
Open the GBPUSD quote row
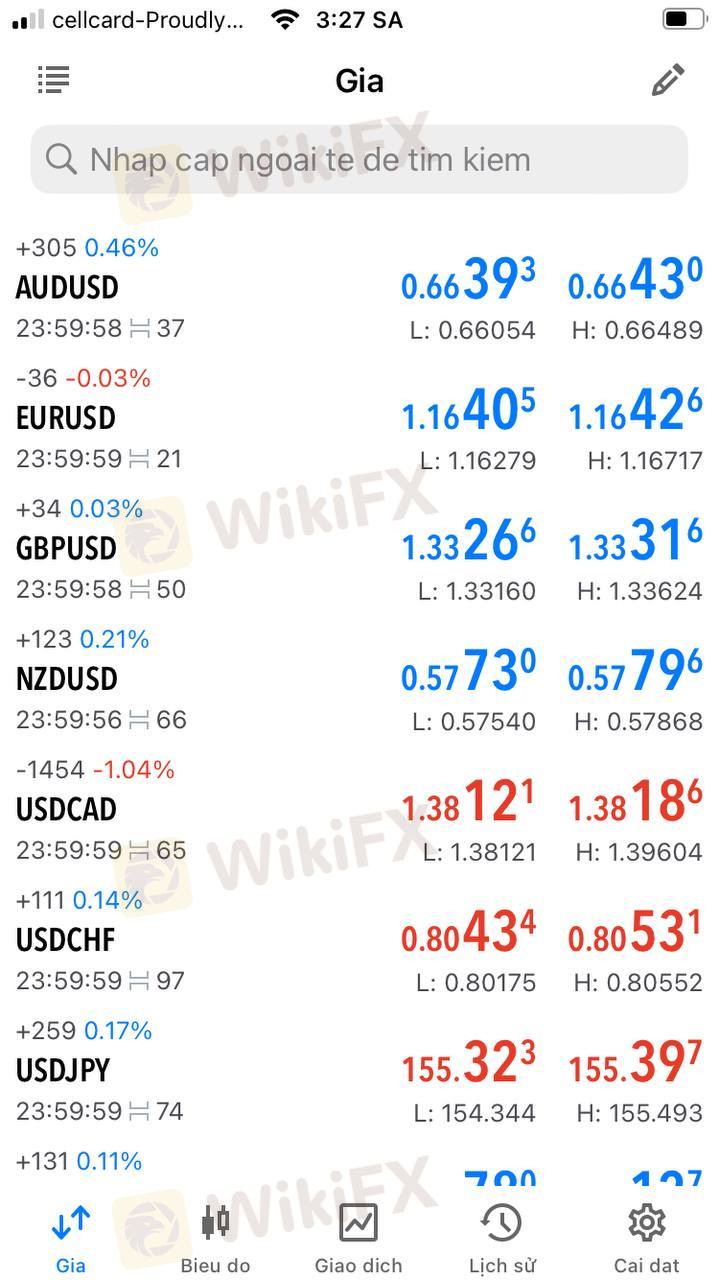359,549
